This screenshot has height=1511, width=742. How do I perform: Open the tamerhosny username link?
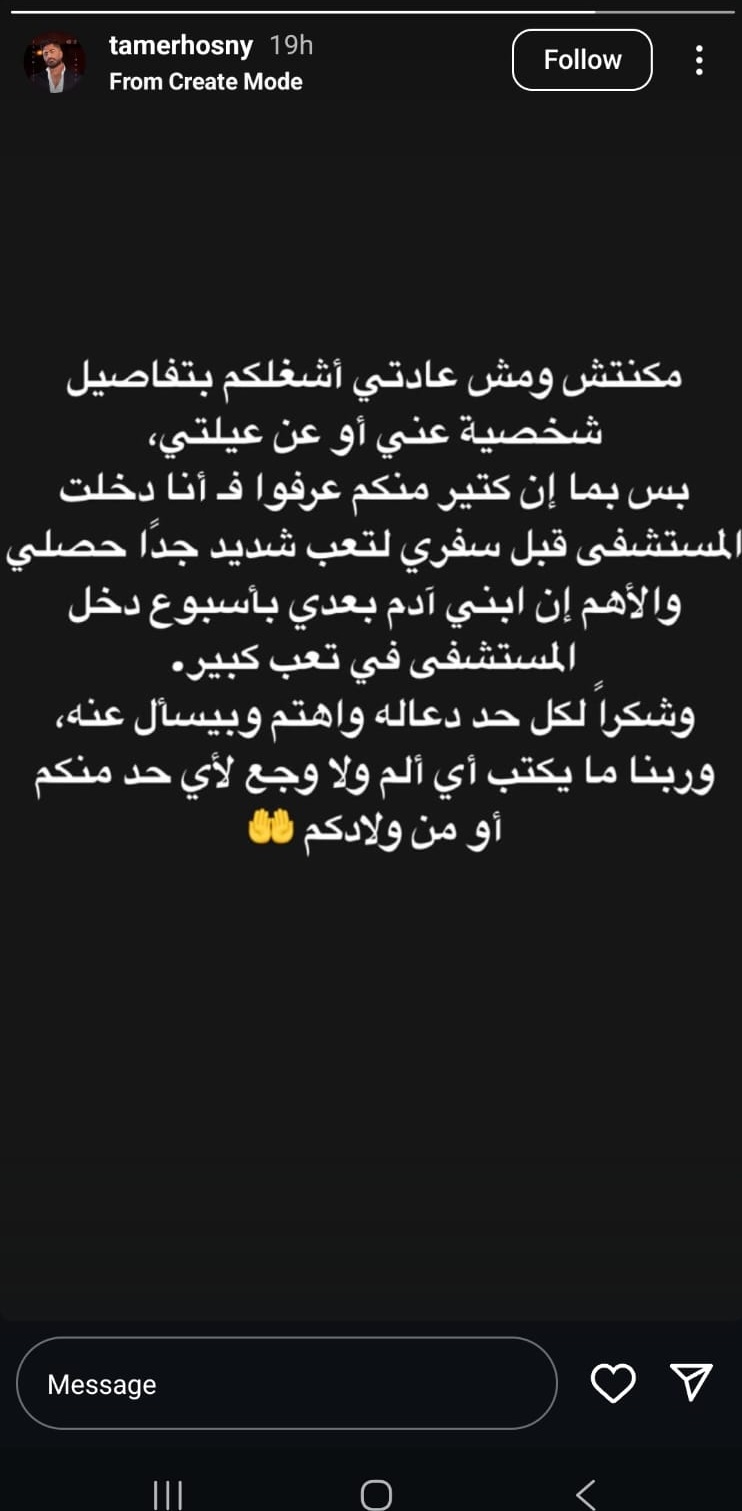[x=180, y=45]
